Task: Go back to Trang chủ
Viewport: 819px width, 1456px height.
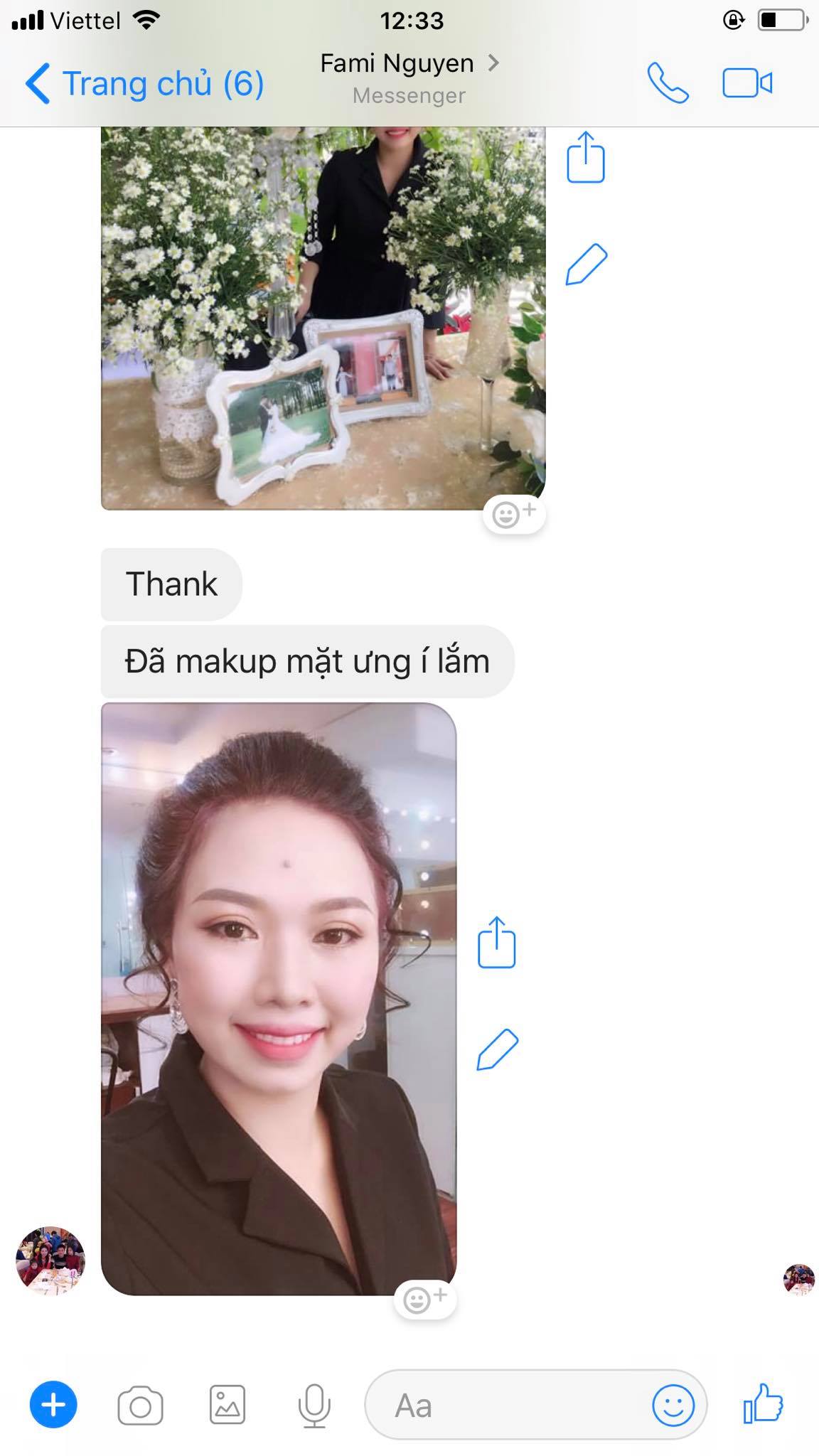Action: pos(144,84)
